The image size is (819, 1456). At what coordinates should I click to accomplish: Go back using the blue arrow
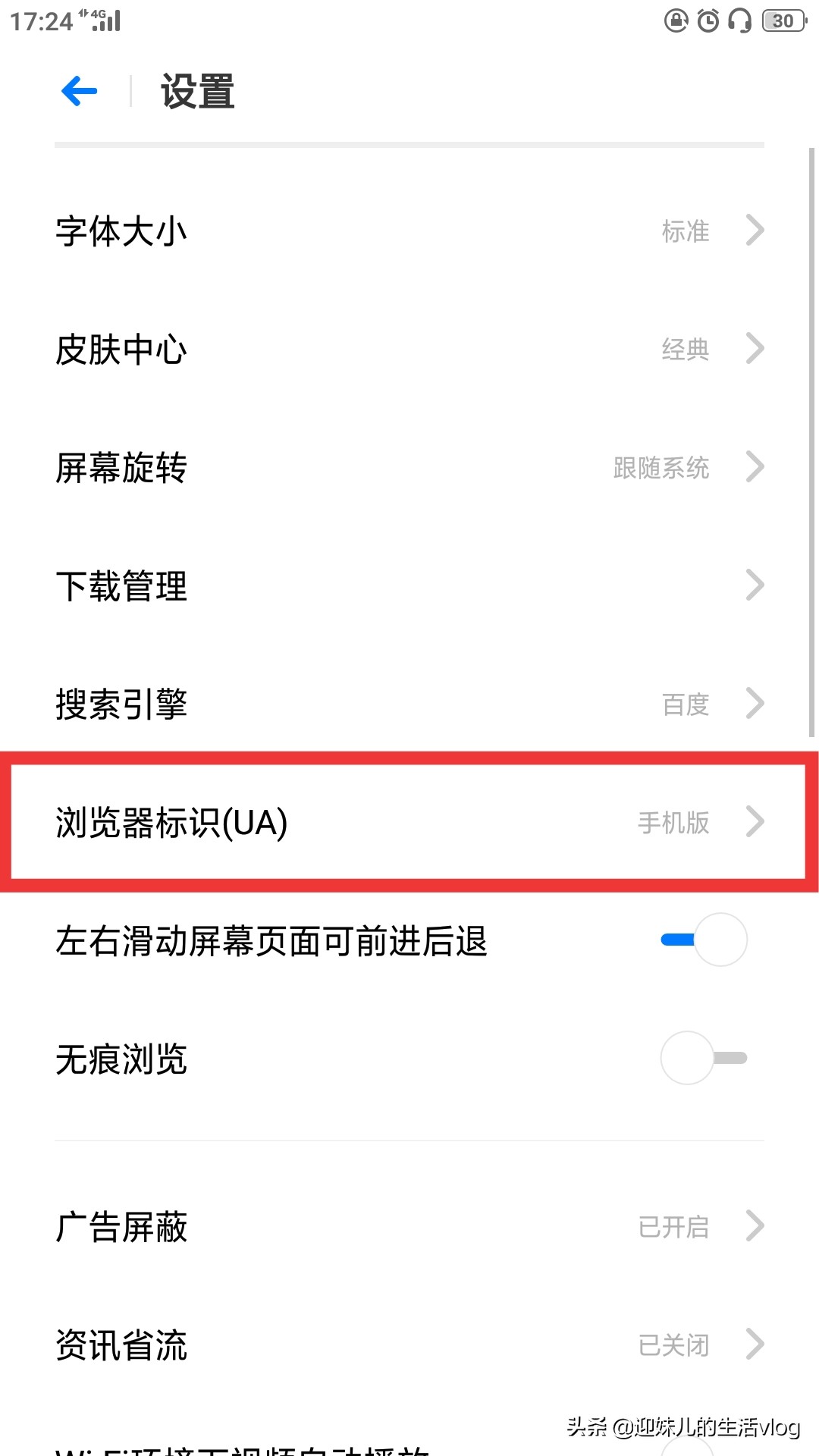80,91
